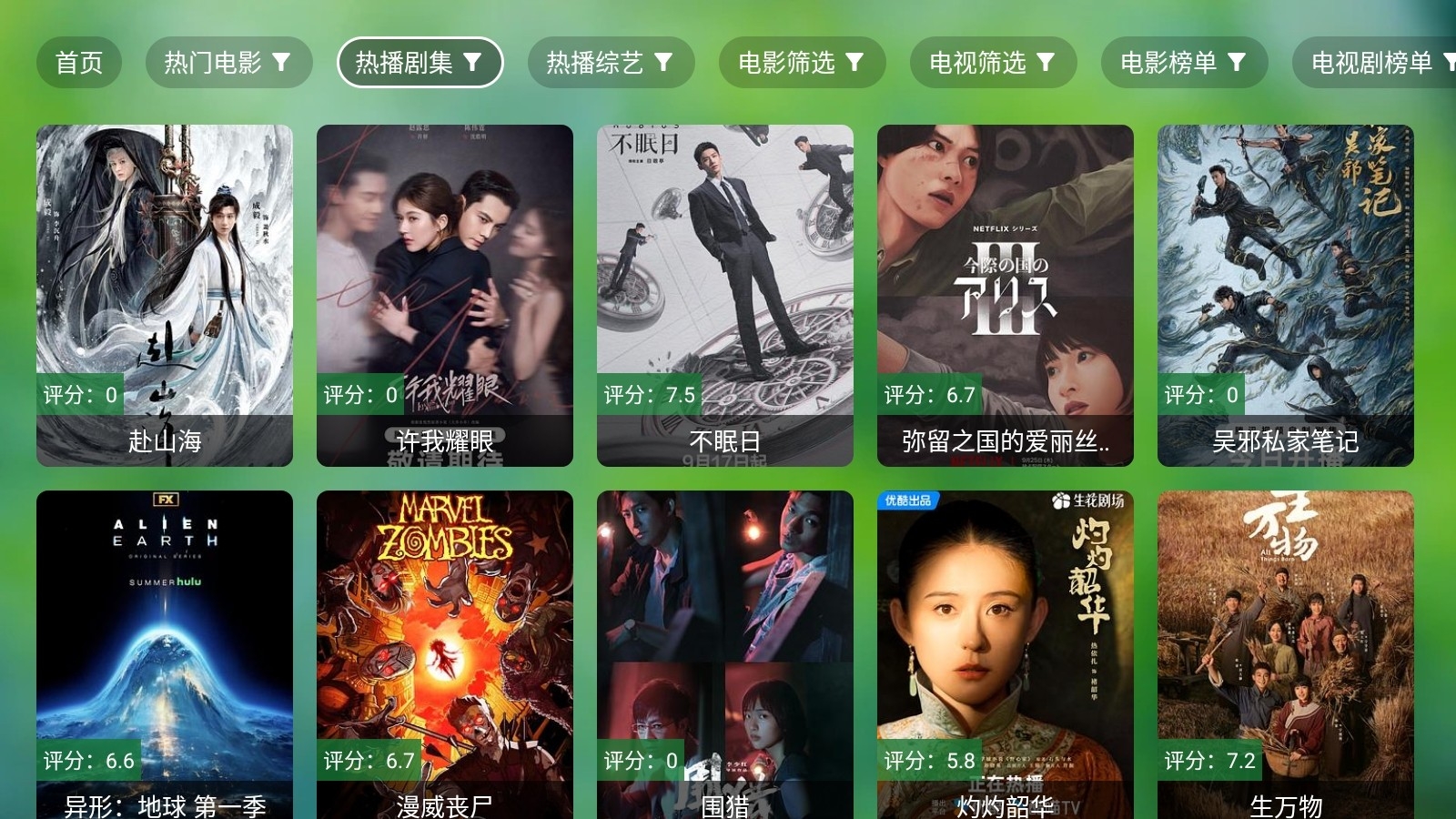1456x819 pixels.
Task: Open the 许我耀眼 series card
Action: coord(445,295)
